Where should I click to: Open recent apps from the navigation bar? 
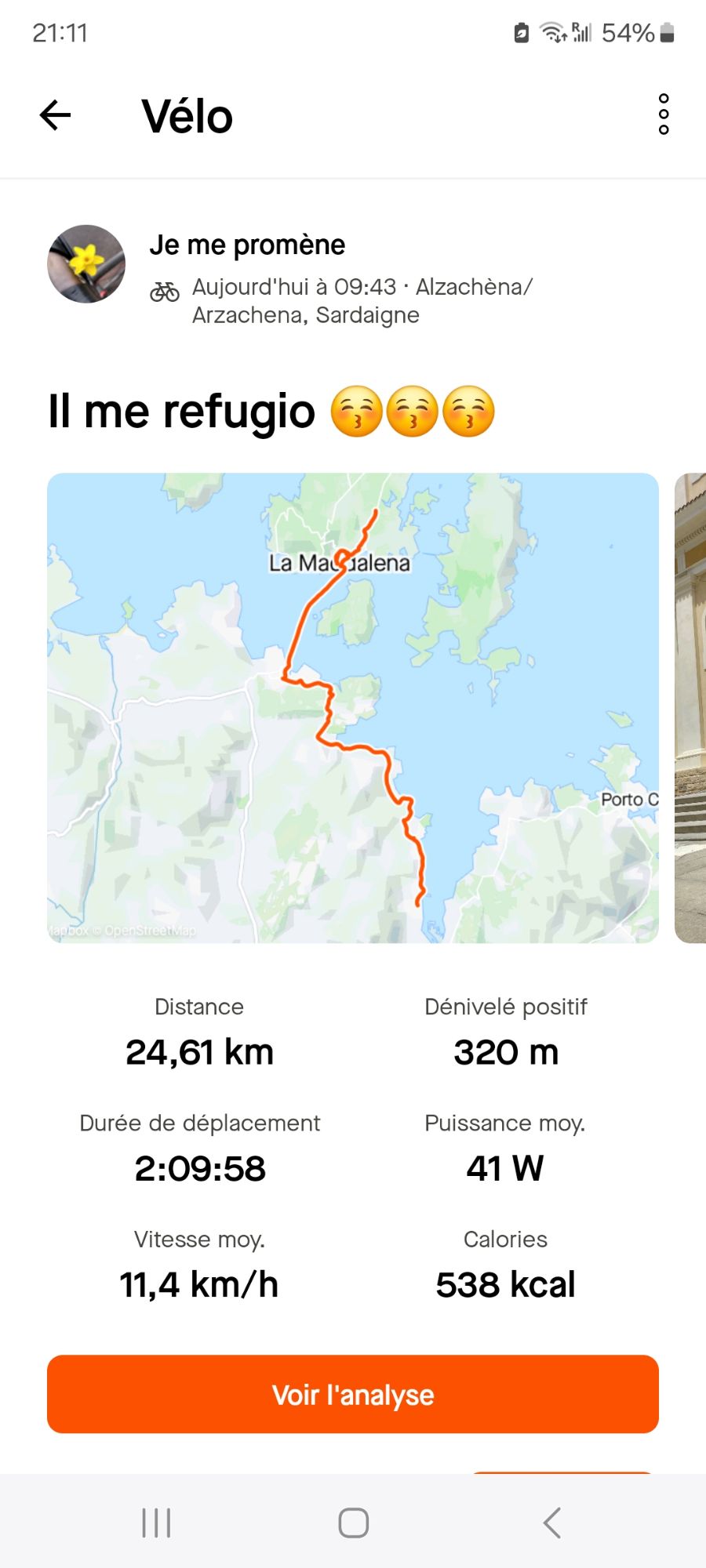tap(156, 1523)
